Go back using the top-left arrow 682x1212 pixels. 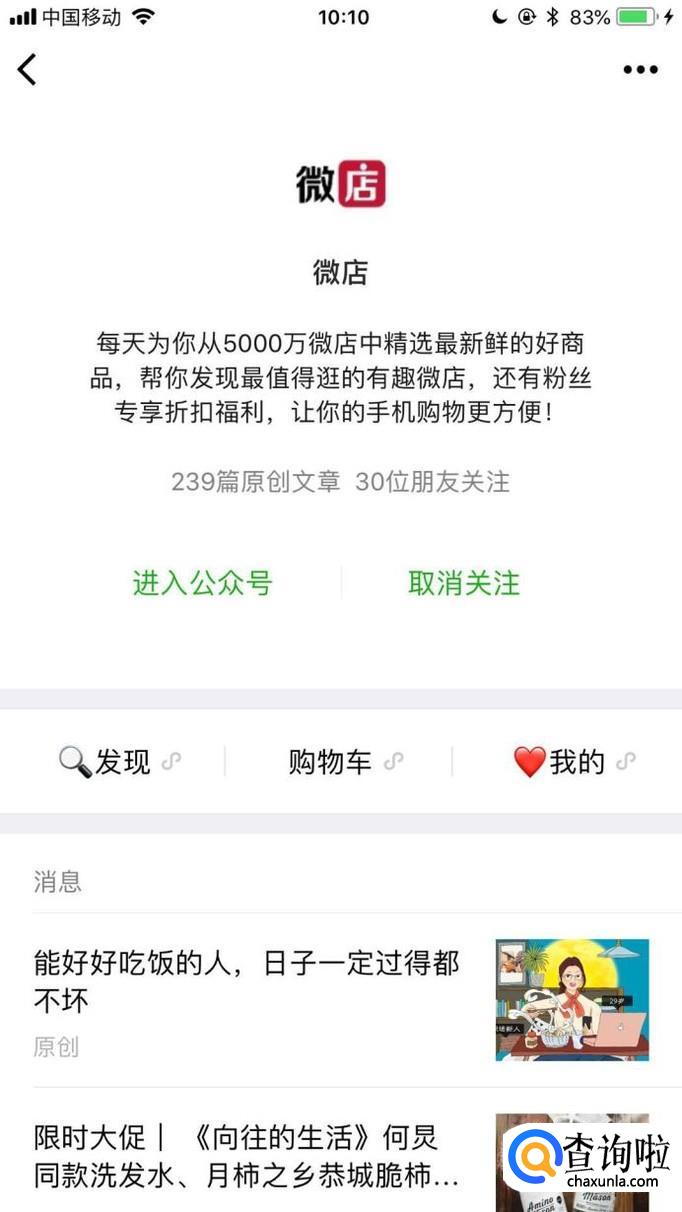click(x=27, y=69)
